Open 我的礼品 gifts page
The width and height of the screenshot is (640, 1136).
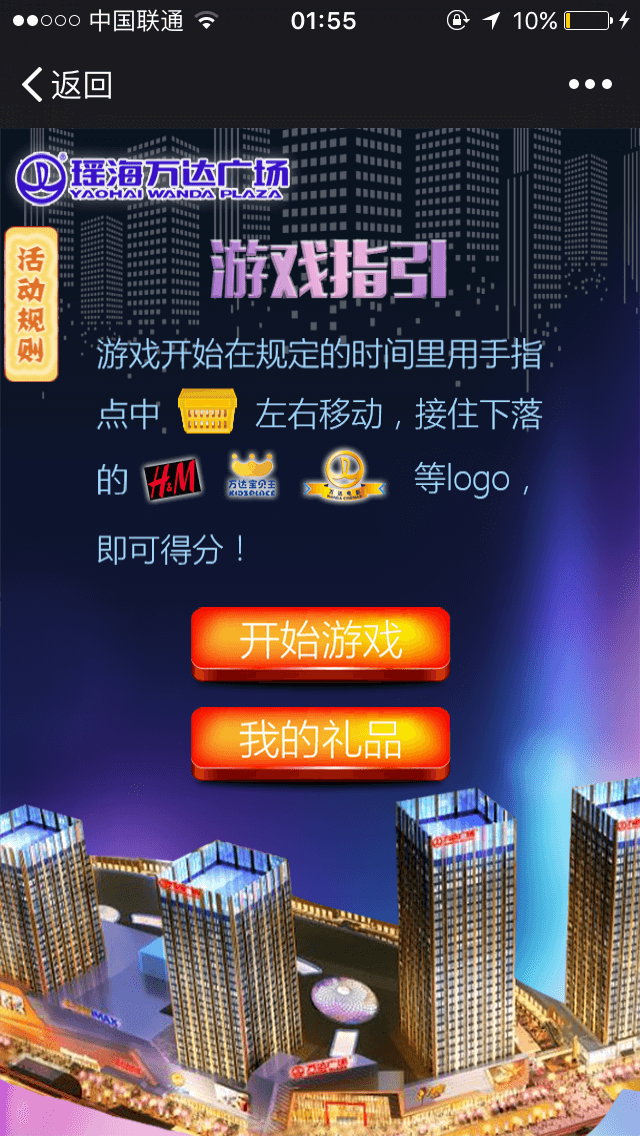coord(320,741)
